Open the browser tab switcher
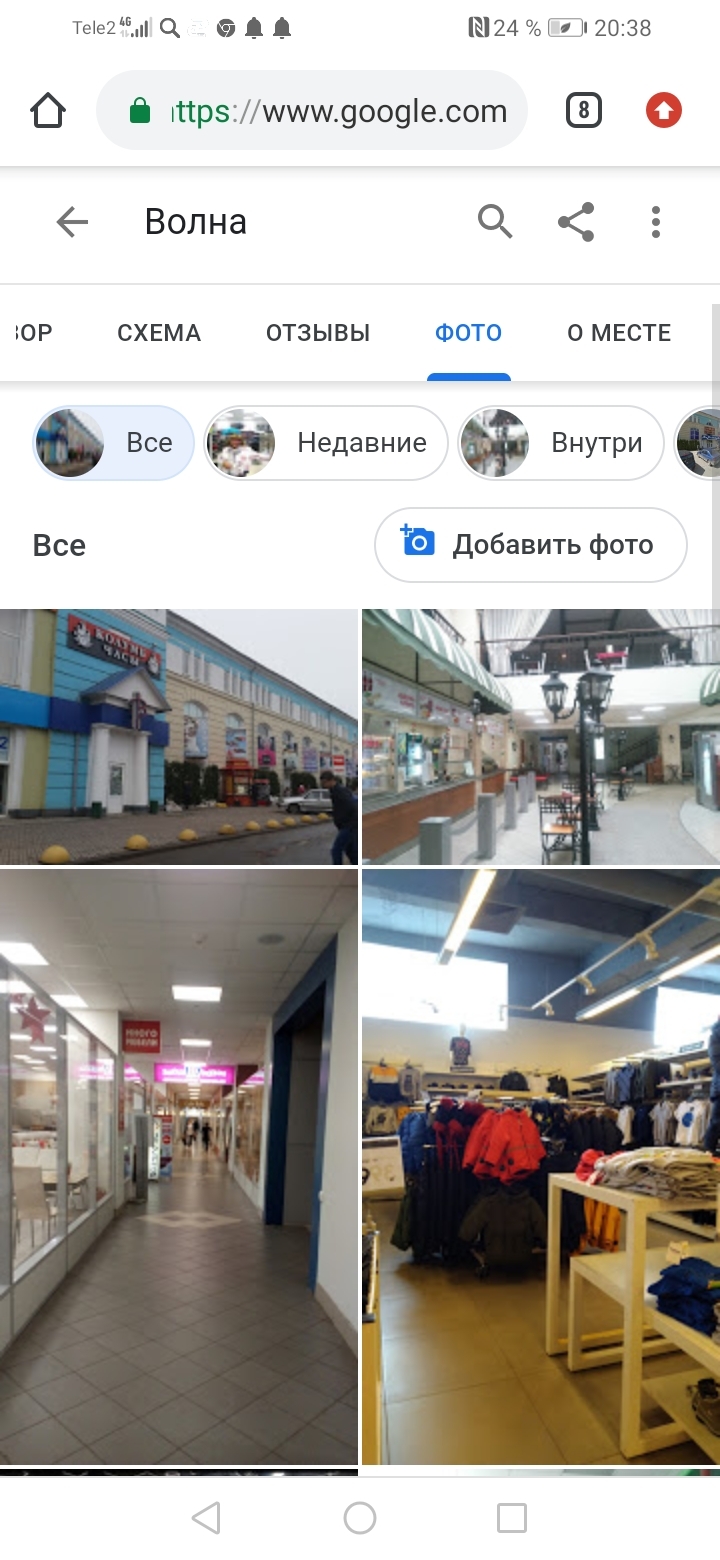720x1560 pixels. (x=584, y=111)
